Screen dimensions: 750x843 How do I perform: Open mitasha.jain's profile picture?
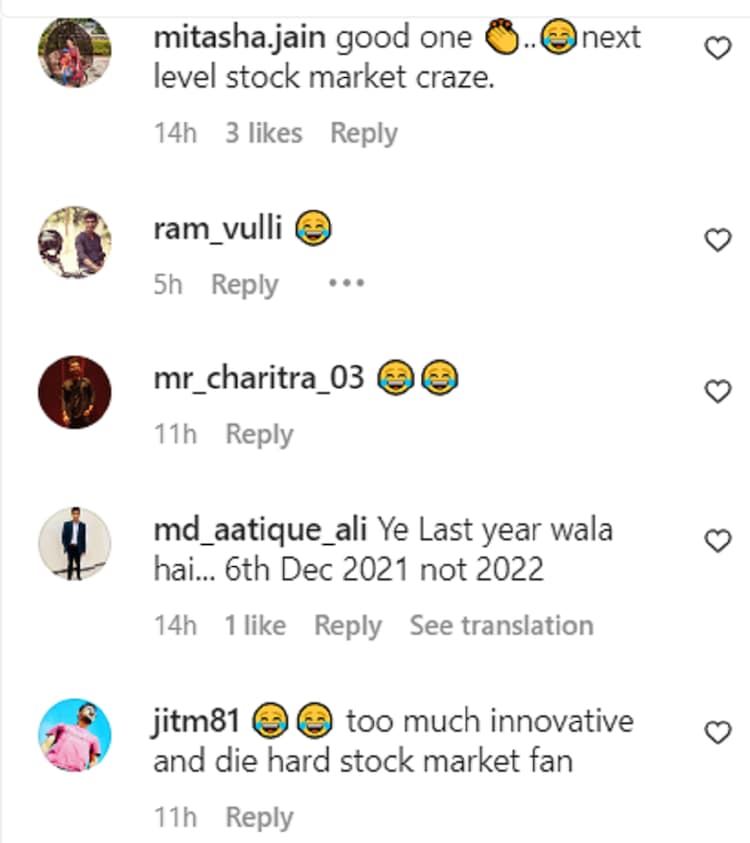tap(74, 53)
